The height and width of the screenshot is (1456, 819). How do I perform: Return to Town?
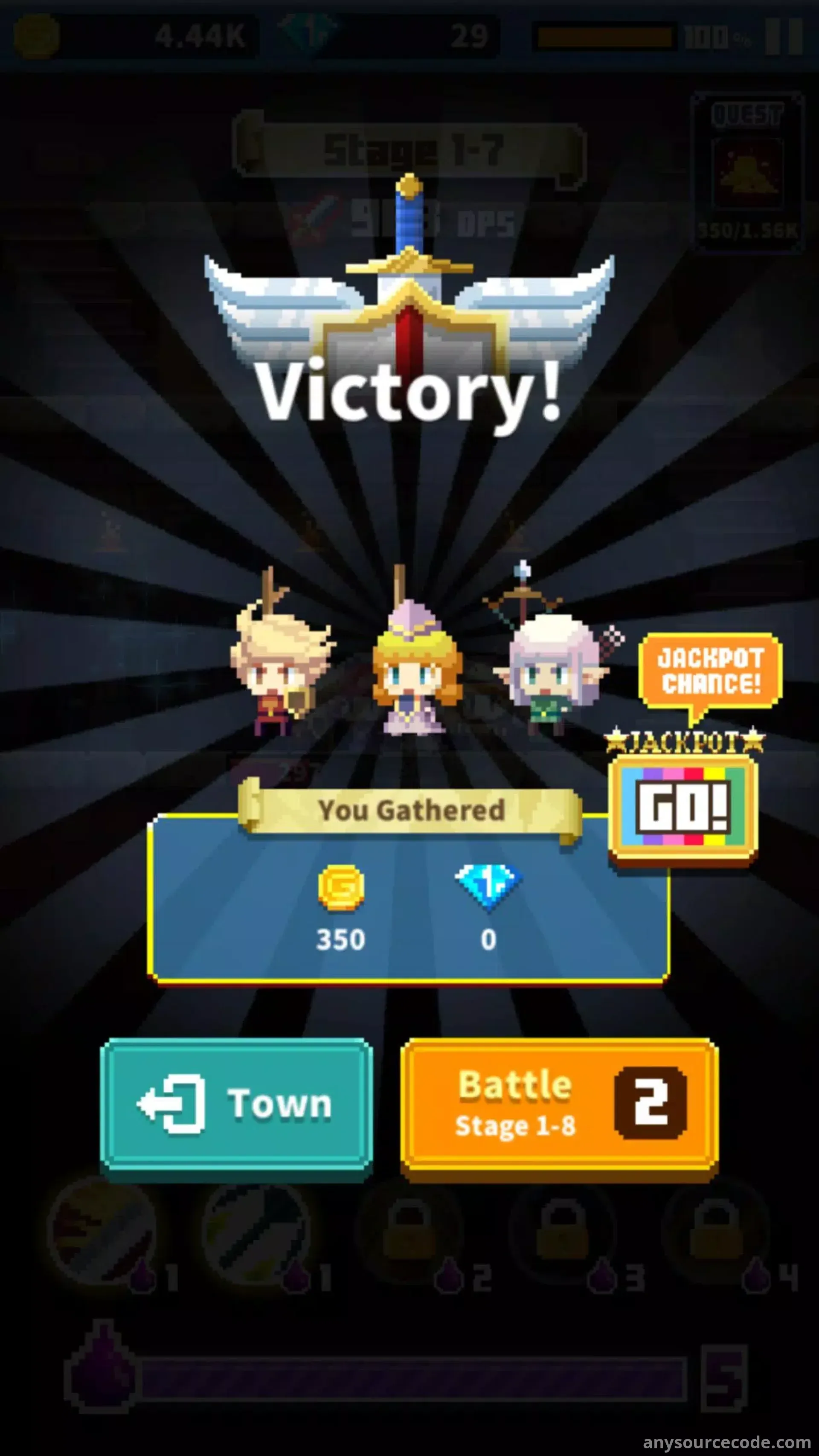(236, 1103)
